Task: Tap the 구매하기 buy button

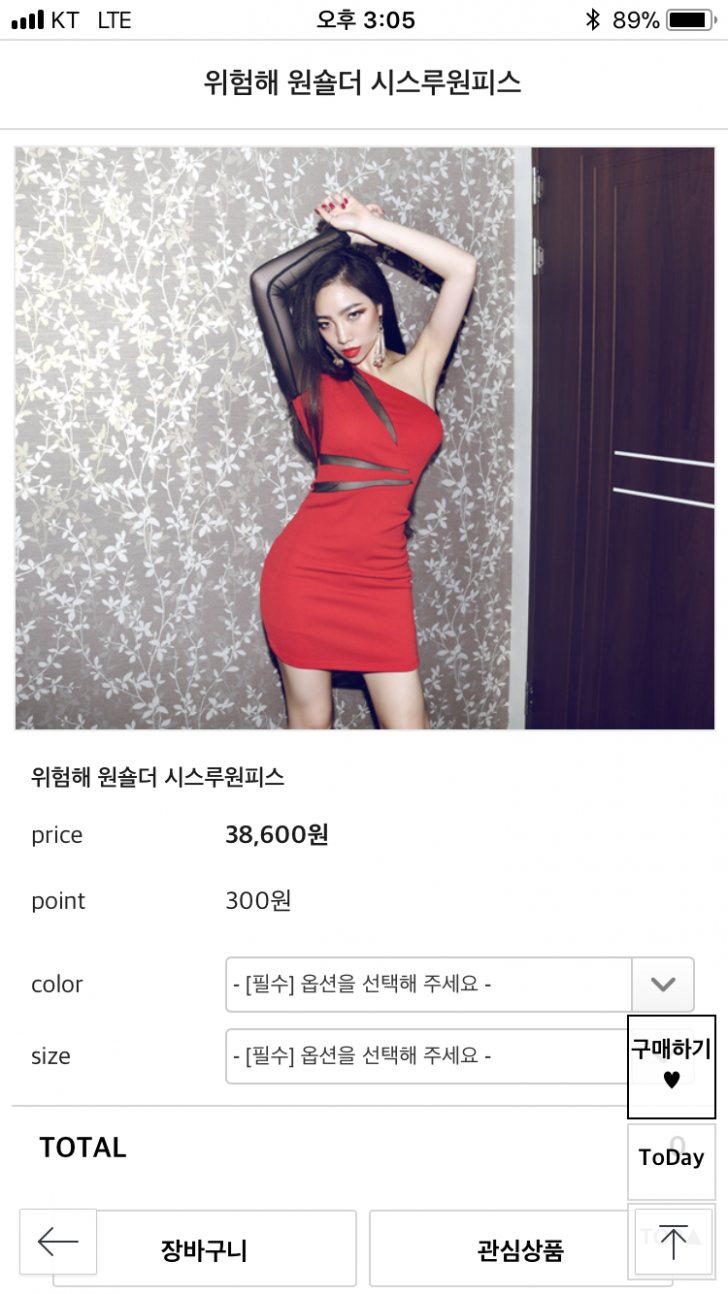Action: click(x=671, y=1065)
